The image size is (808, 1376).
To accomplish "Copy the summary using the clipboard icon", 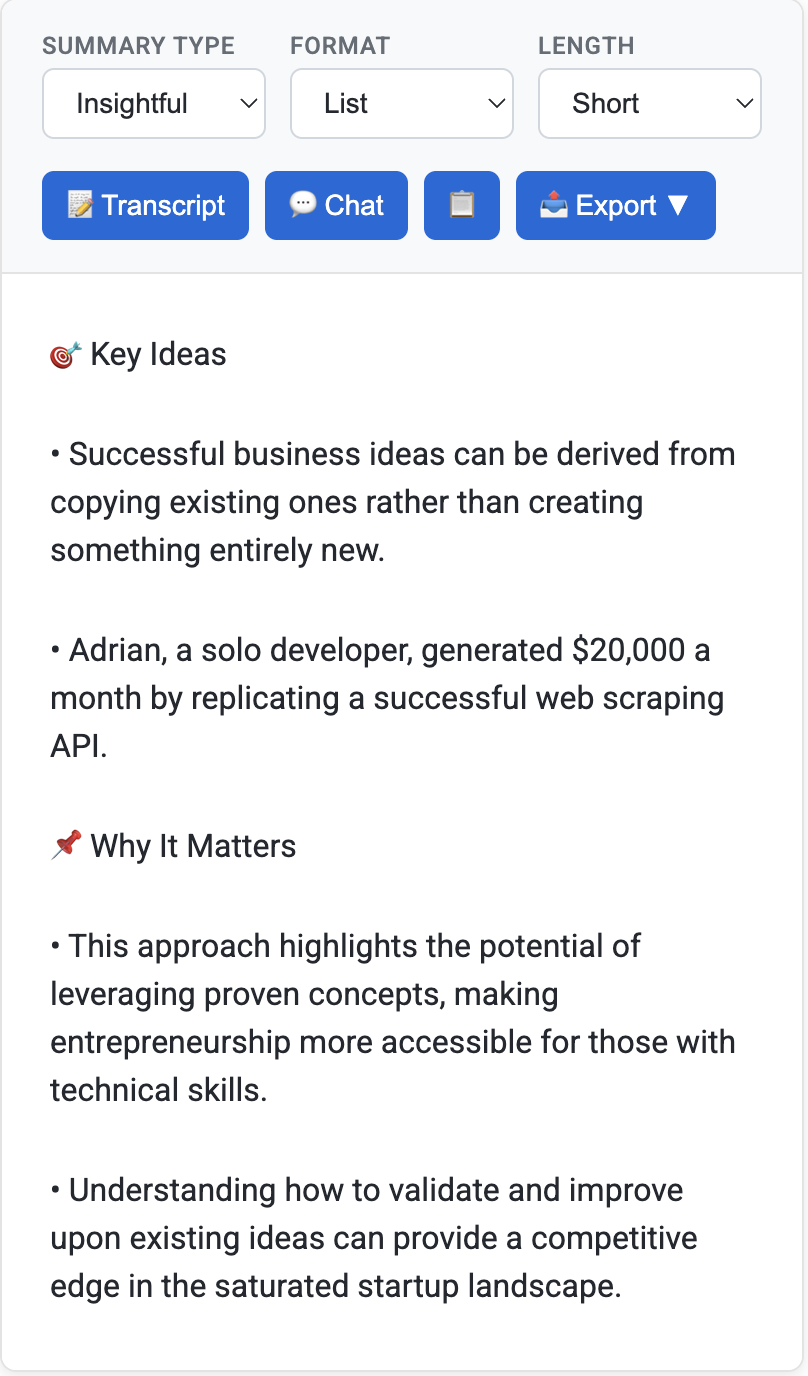I will [x=461, y=205].
